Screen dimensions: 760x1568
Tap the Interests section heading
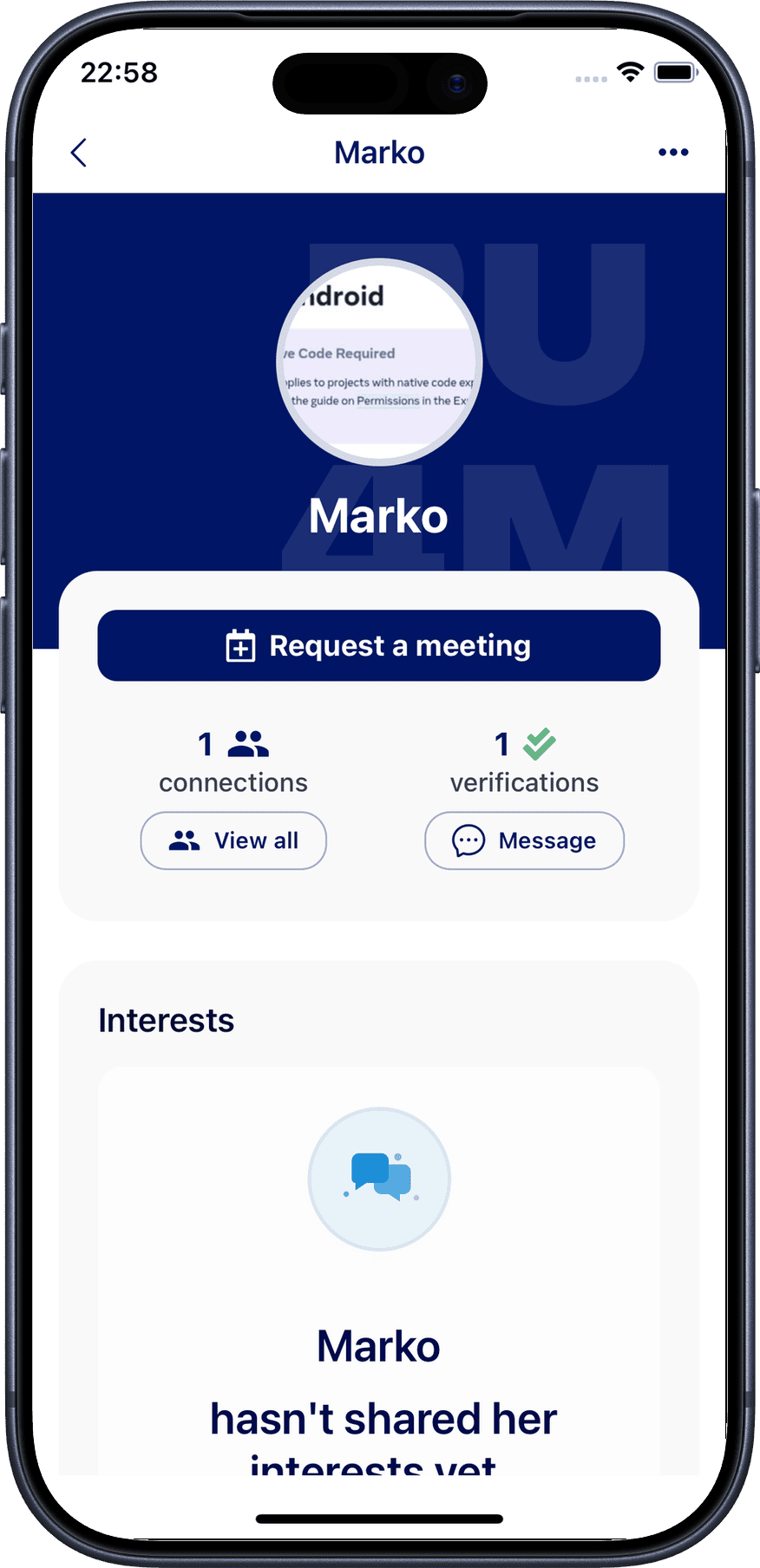[166, 1020]
